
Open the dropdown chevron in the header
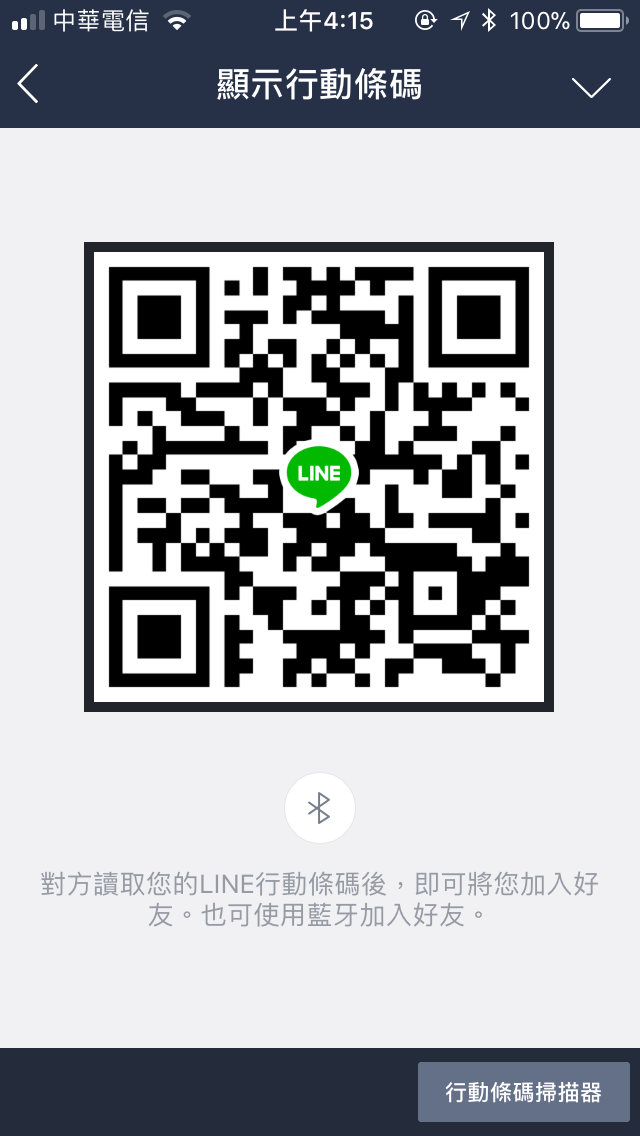tap(591, 87)
